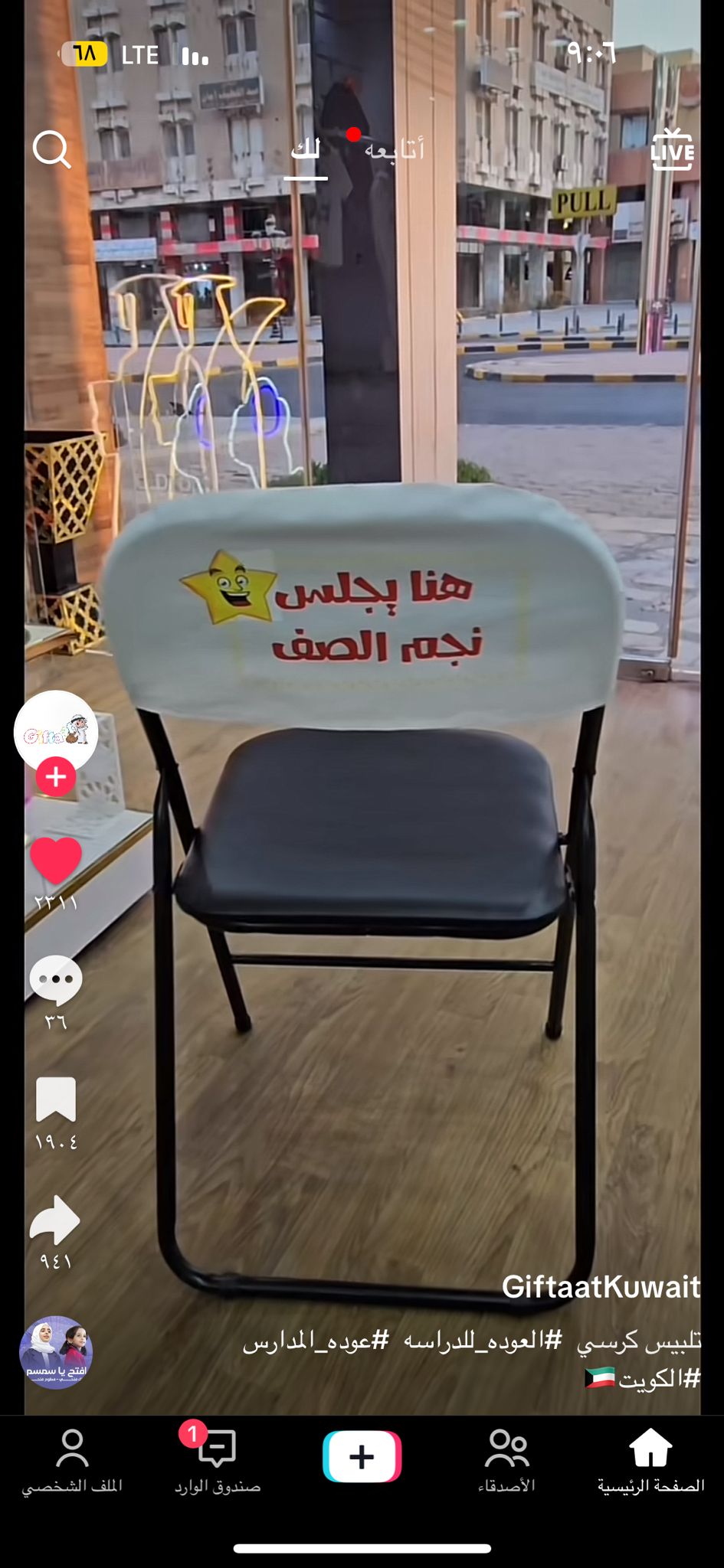Open the LIVE streams icon
The image size is (724, 1568).
(672, 149)
